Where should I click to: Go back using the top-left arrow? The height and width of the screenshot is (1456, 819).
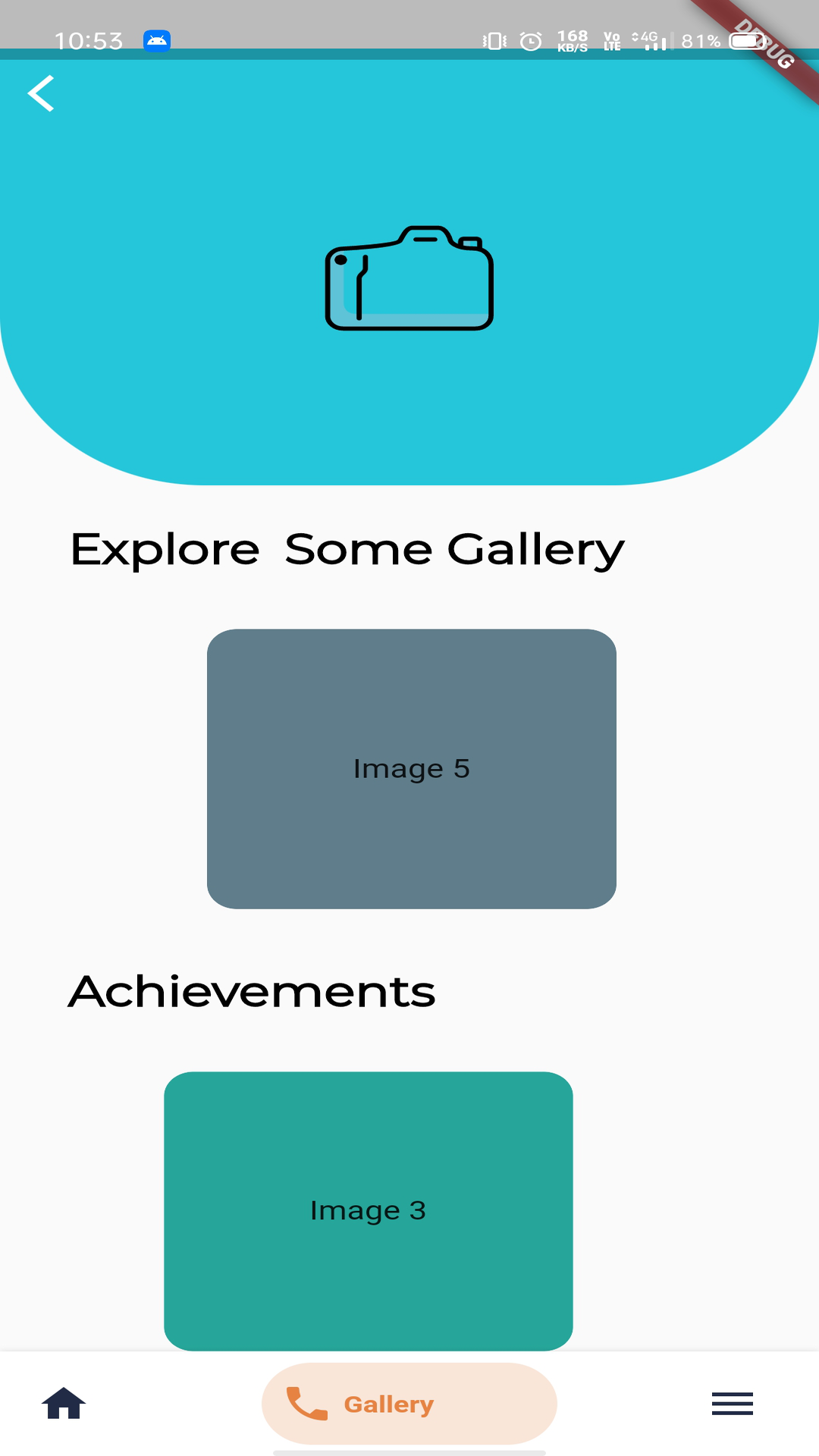41,93
